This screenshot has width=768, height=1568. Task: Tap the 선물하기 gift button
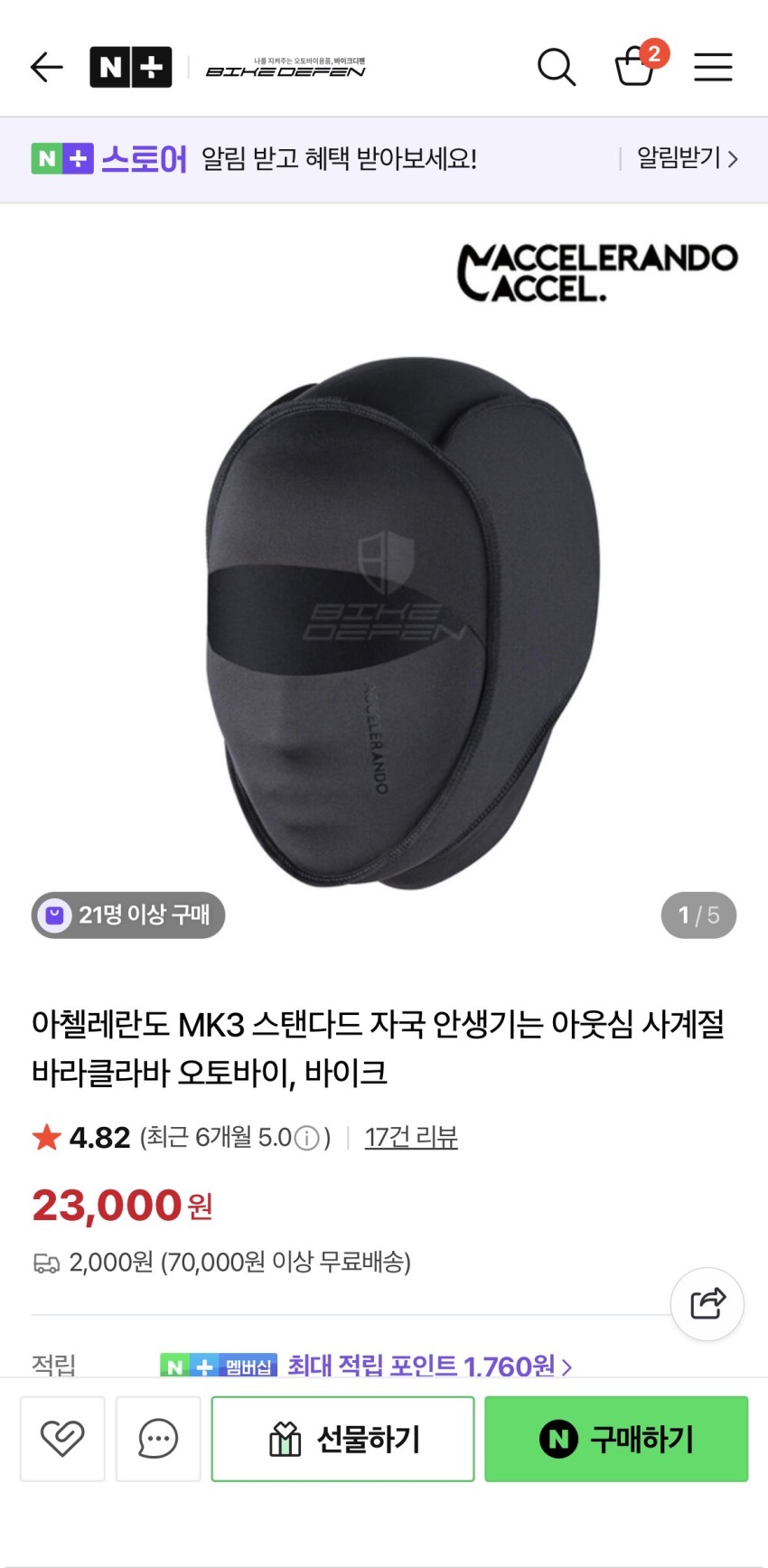(x=343, y=1438)
